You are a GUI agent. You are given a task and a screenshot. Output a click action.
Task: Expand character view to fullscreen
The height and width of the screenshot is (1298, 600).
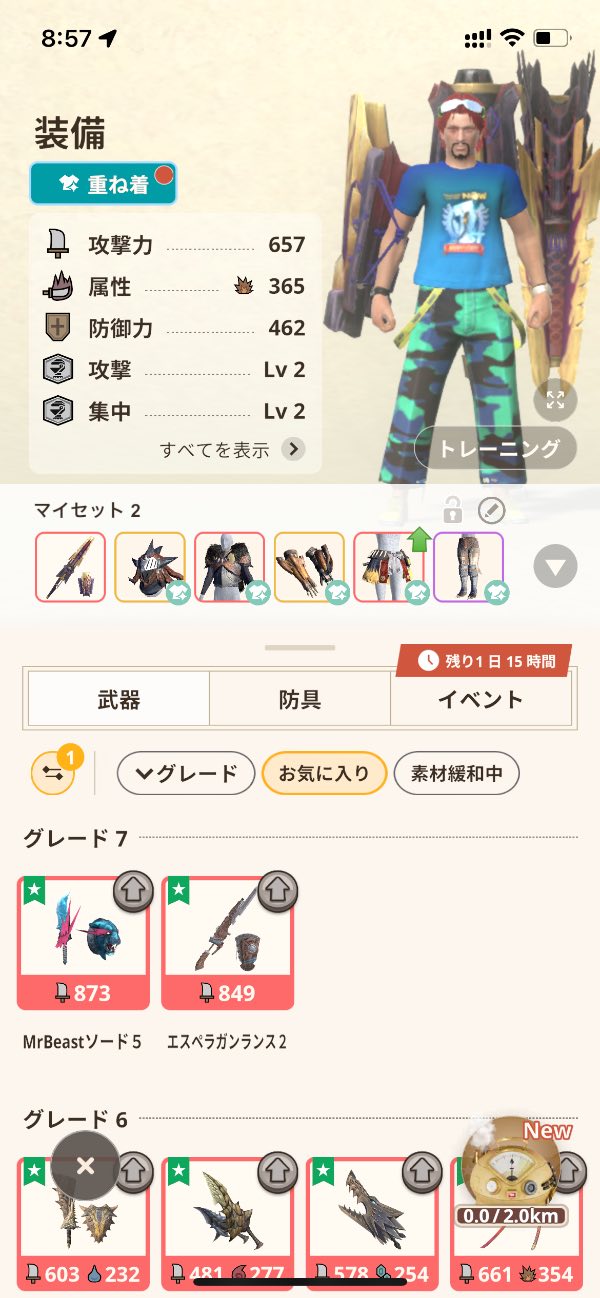pos(555,400)
